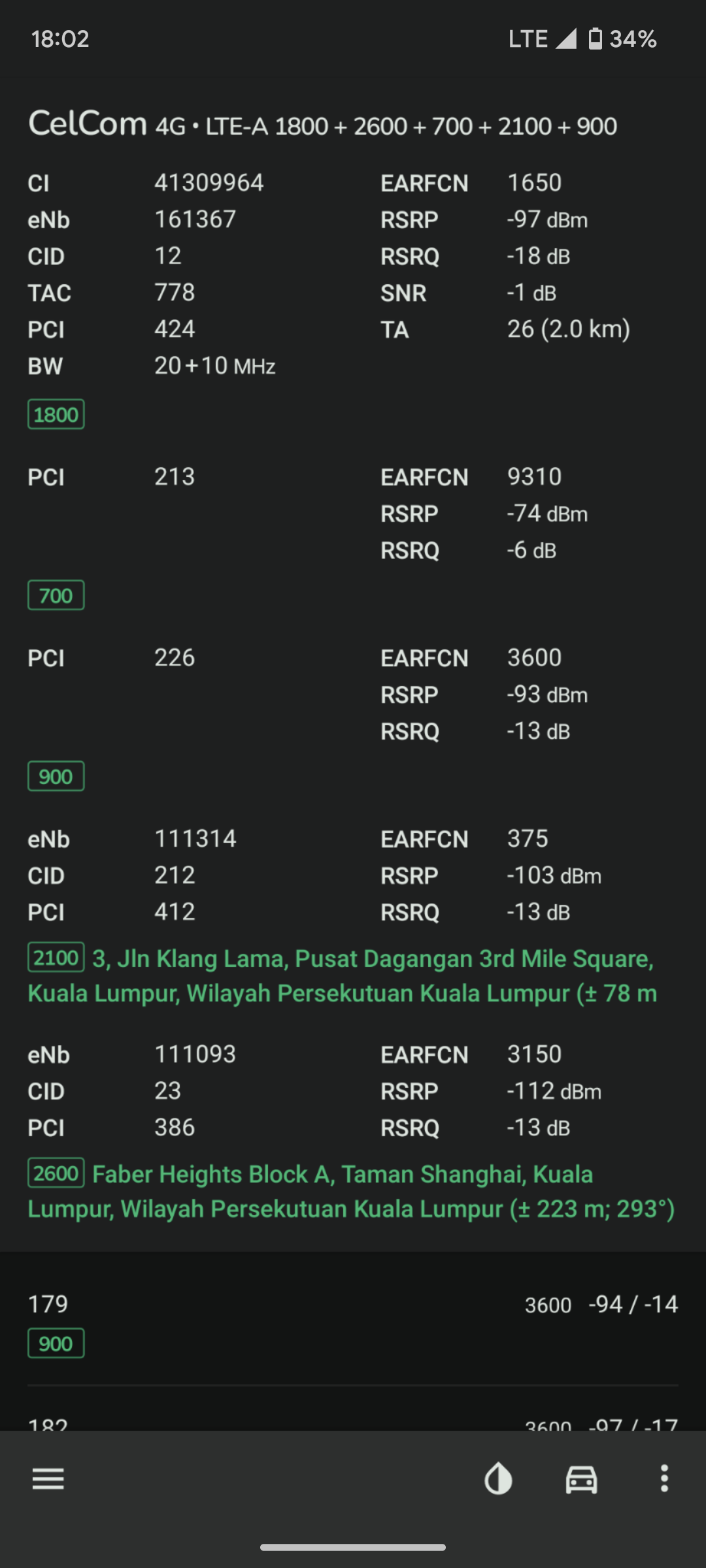Switch on the car drive mode
Viewport: 706px width, 1568px height.
581,1478
